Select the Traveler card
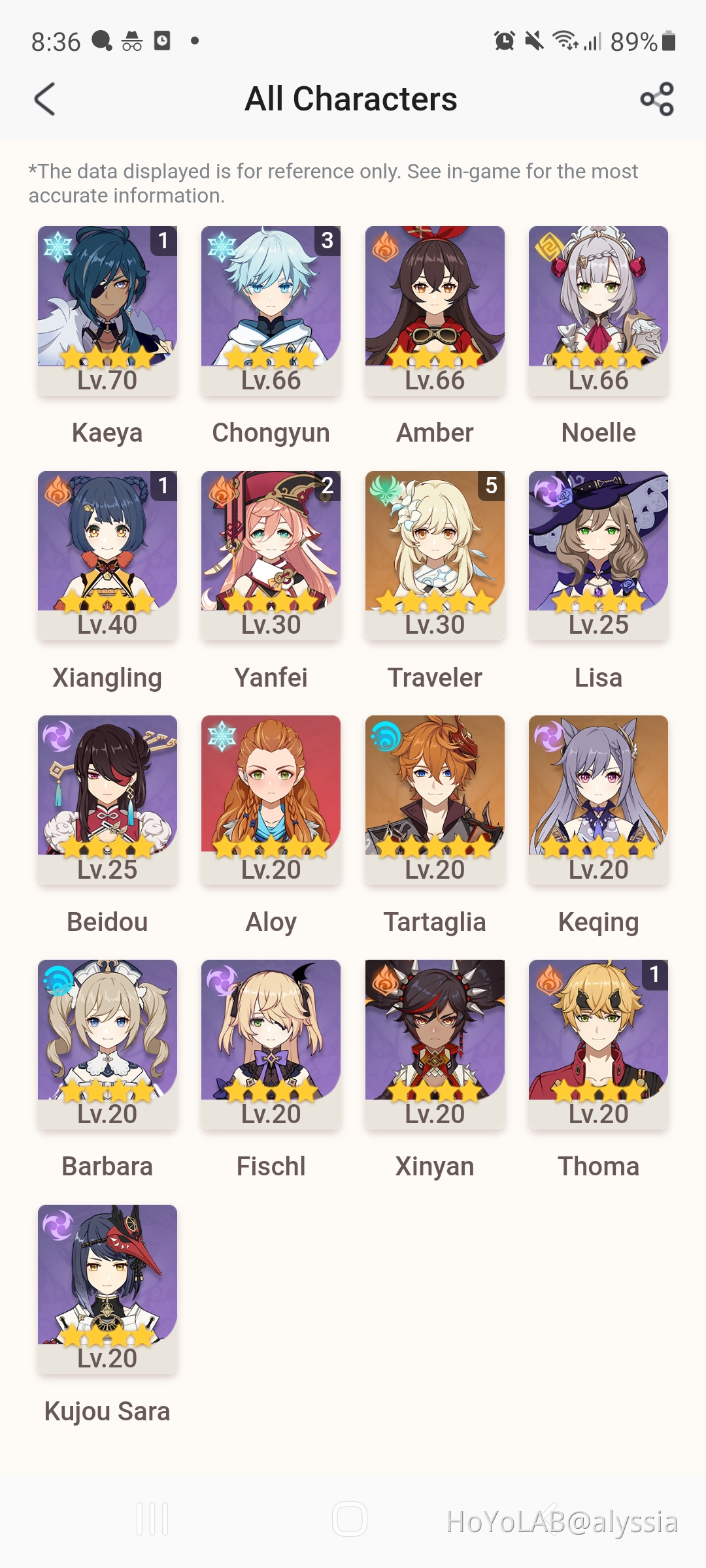706x1568 pixels. pos(435,555)
